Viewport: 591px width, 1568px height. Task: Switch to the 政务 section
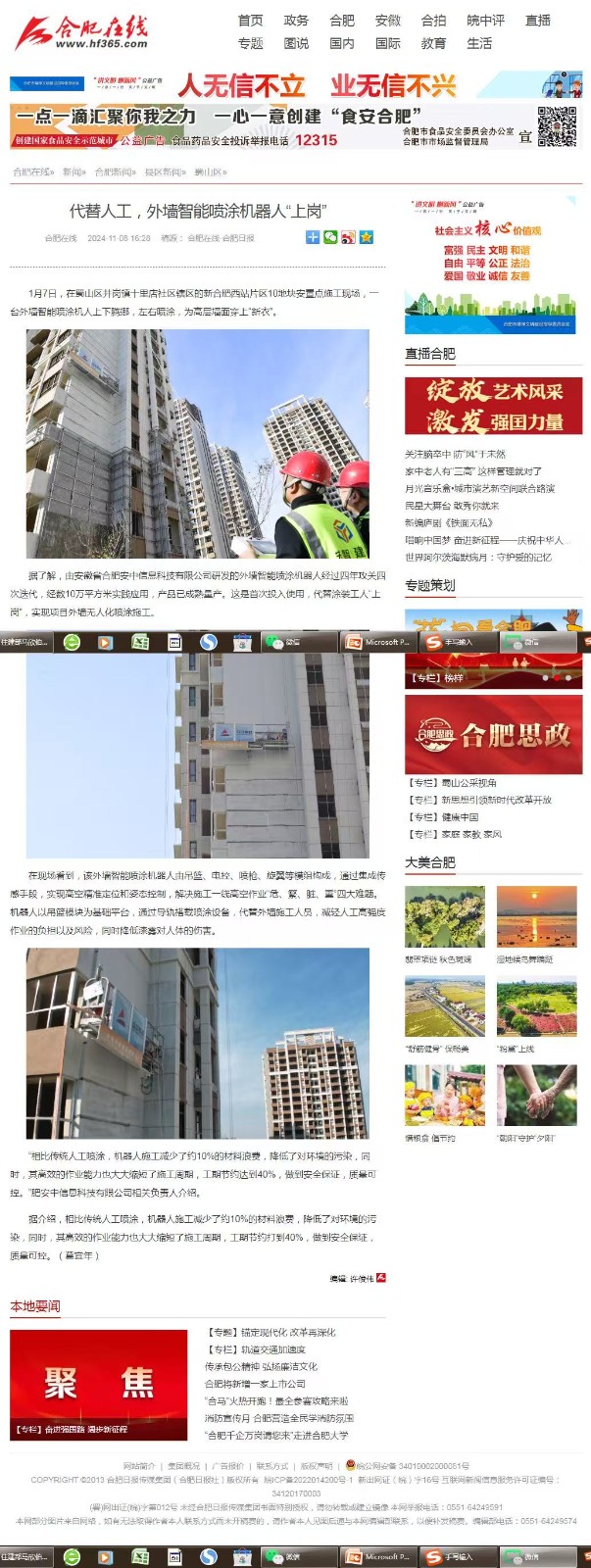coord(296,20)
